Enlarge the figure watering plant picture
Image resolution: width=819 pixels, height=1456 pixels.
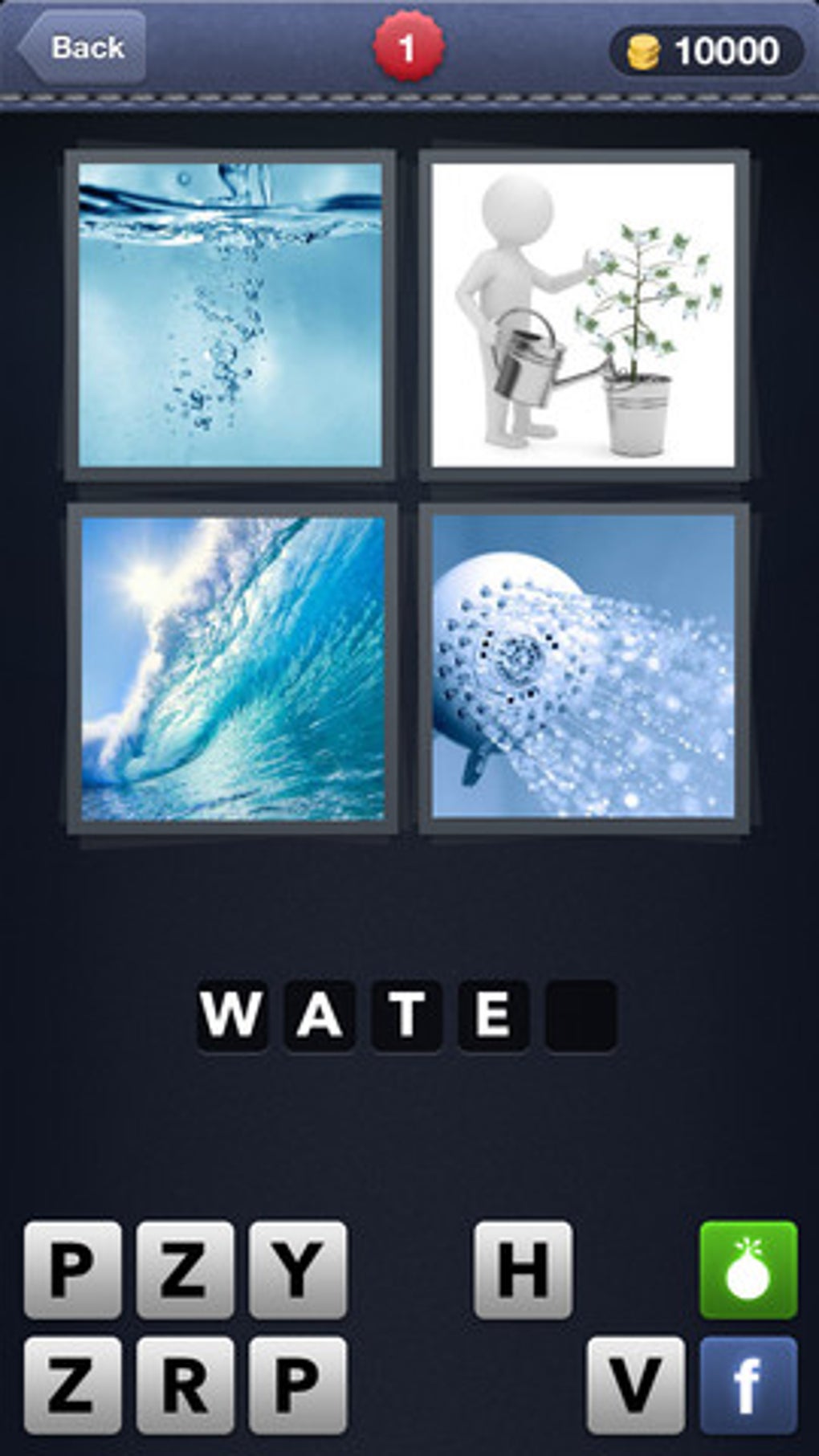tap(584, 315)
